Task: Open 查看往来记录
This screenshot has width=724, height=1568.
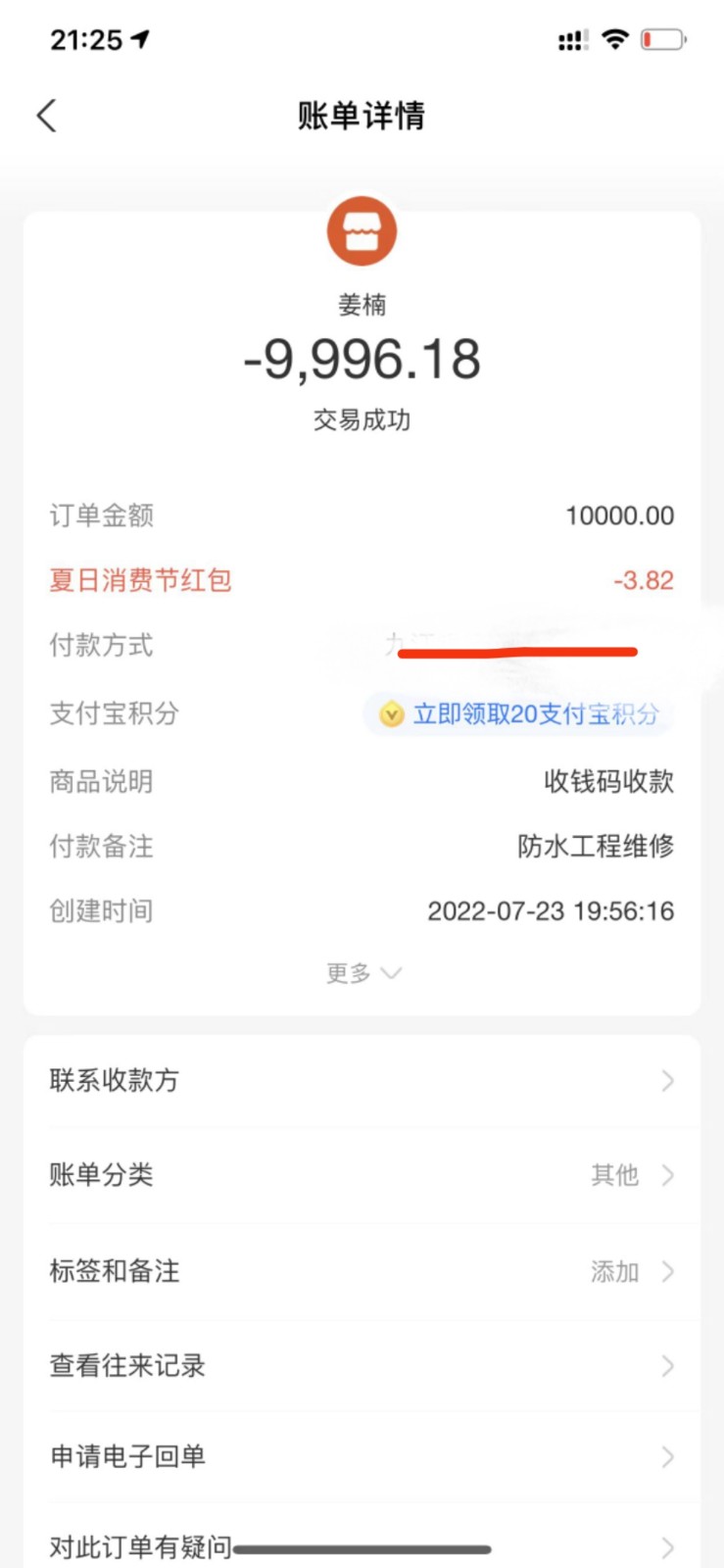Action: [362, 1365]
